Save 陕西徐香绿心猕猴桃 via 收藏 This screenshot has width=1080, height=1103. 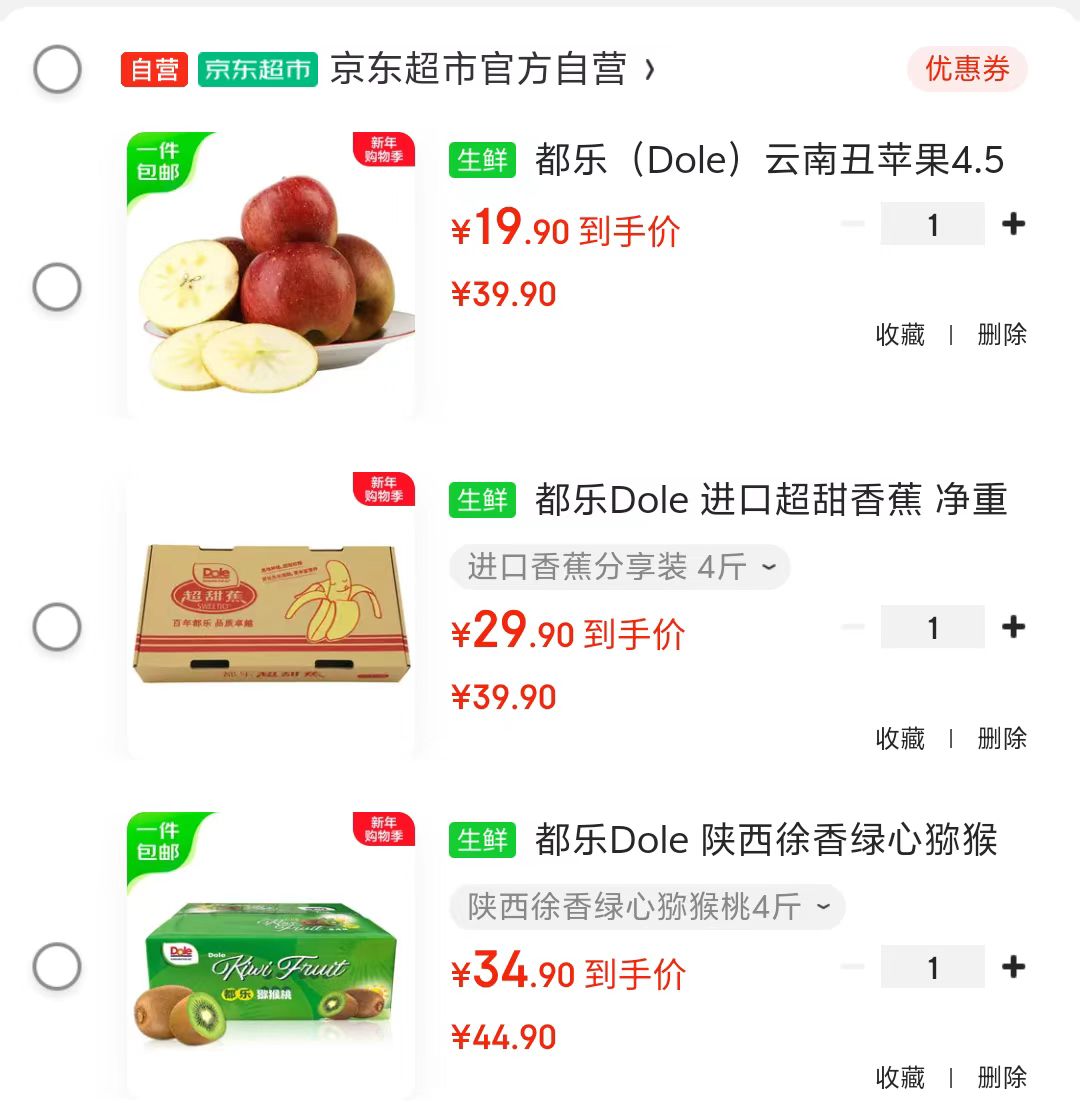click(x=900, y=1077)
